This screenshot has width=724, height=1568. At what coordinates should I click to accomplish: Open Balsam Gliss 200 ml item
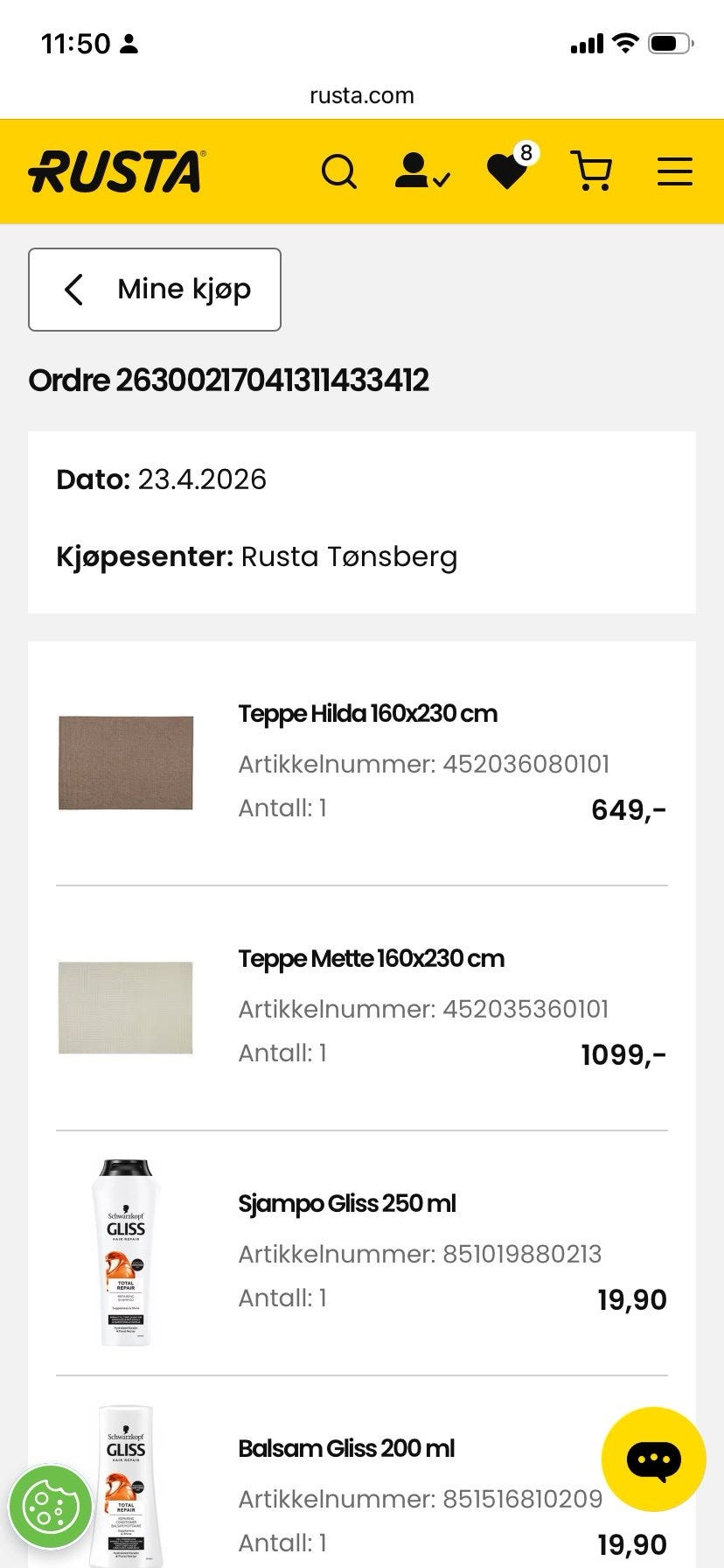(x=346, y=1448)
